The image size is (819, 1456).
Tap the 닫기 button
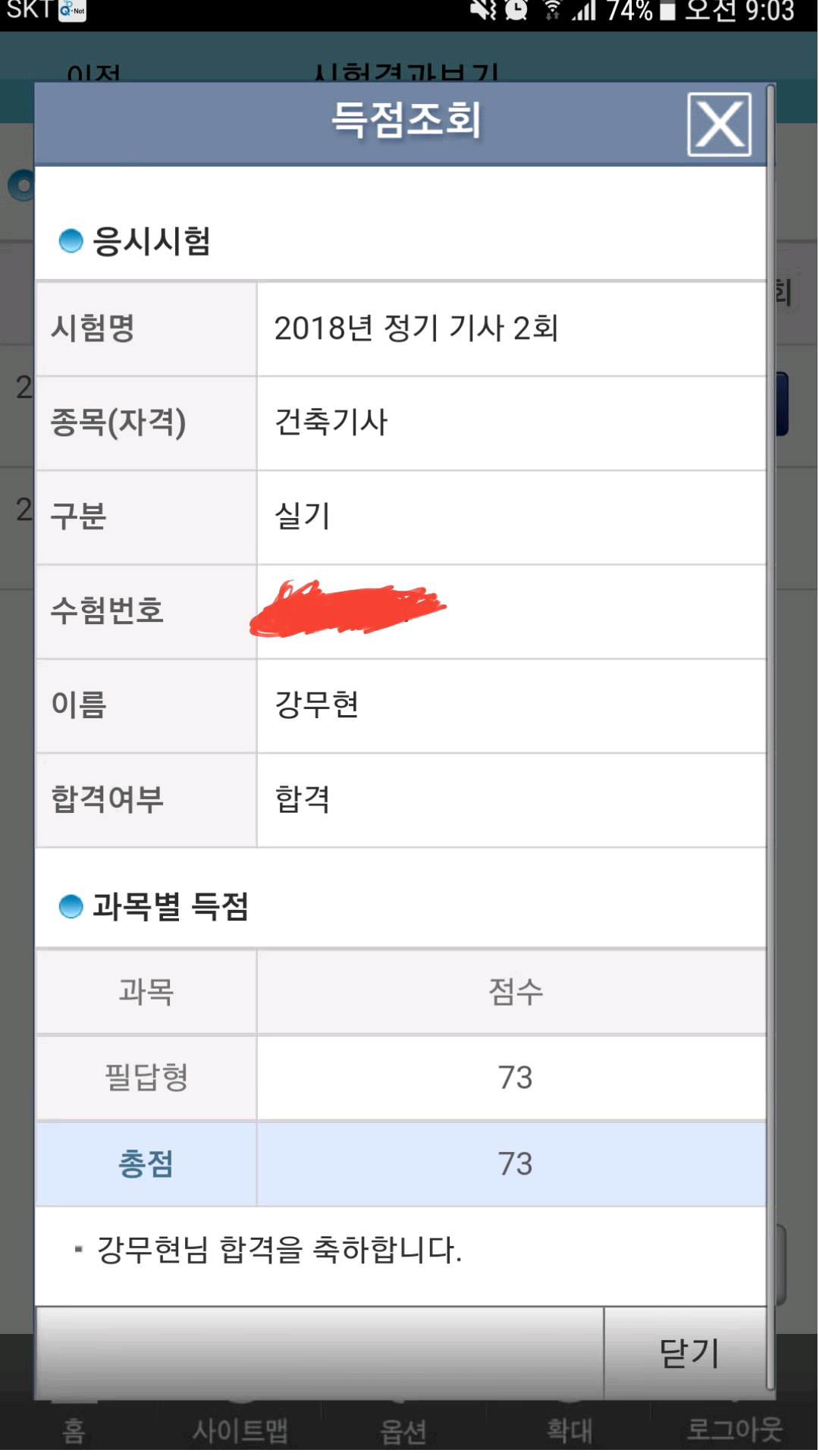click(x=686, y=1354)
